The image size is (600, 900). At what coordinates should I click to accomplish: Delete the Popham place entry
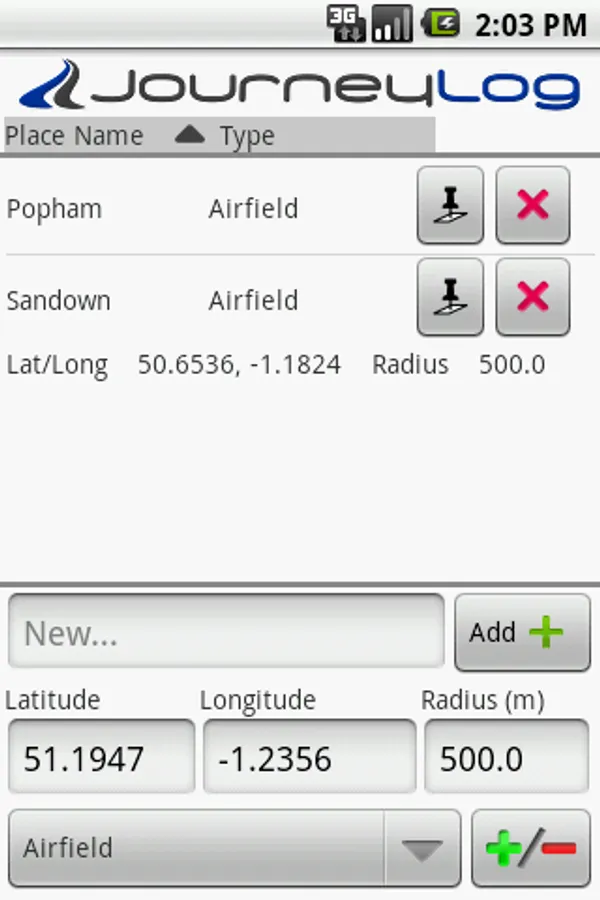coord(533,205)
